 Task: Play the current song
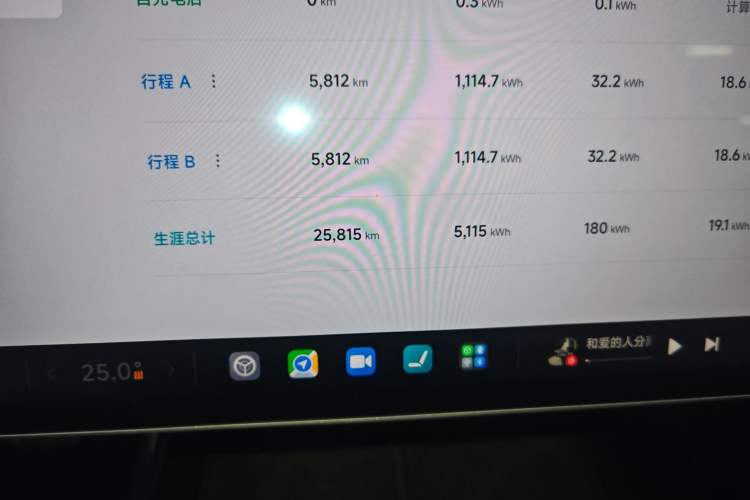[675, 346]
